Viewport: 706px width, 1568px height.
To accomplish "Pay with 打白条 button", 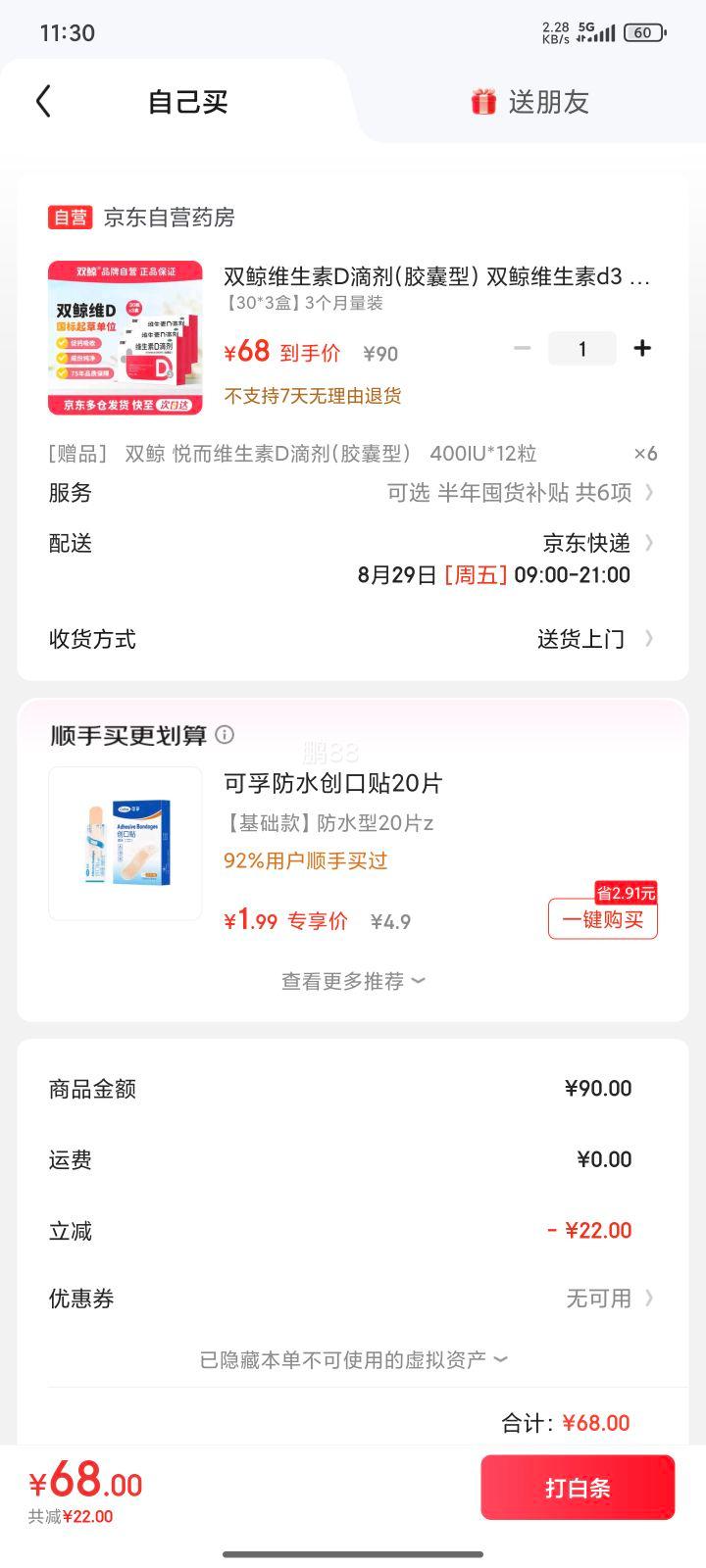I will click(578, 1488).
